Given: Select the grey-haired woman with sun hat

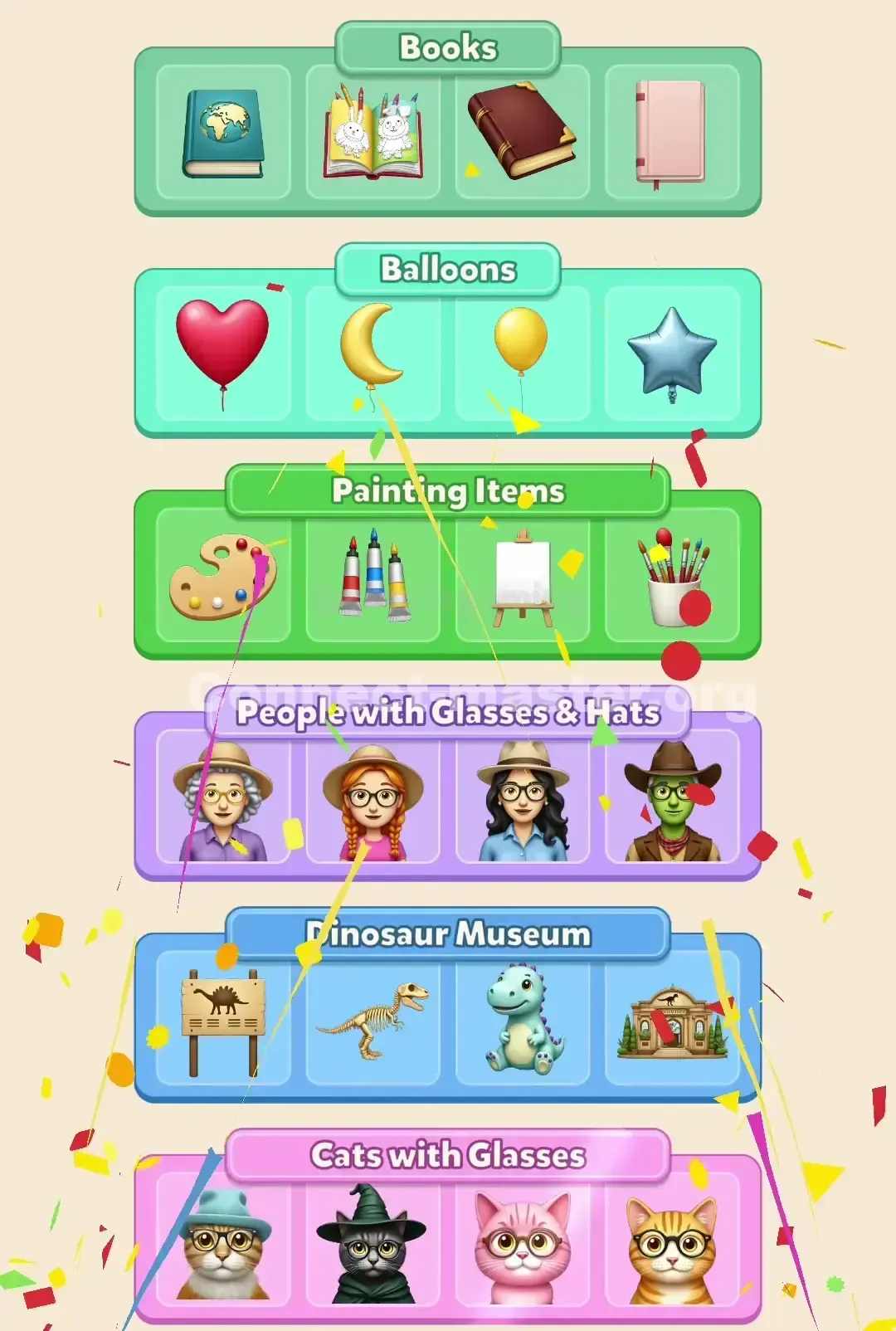Looking at the screenshot, I should pyautogui.click(x=221, y=801).
